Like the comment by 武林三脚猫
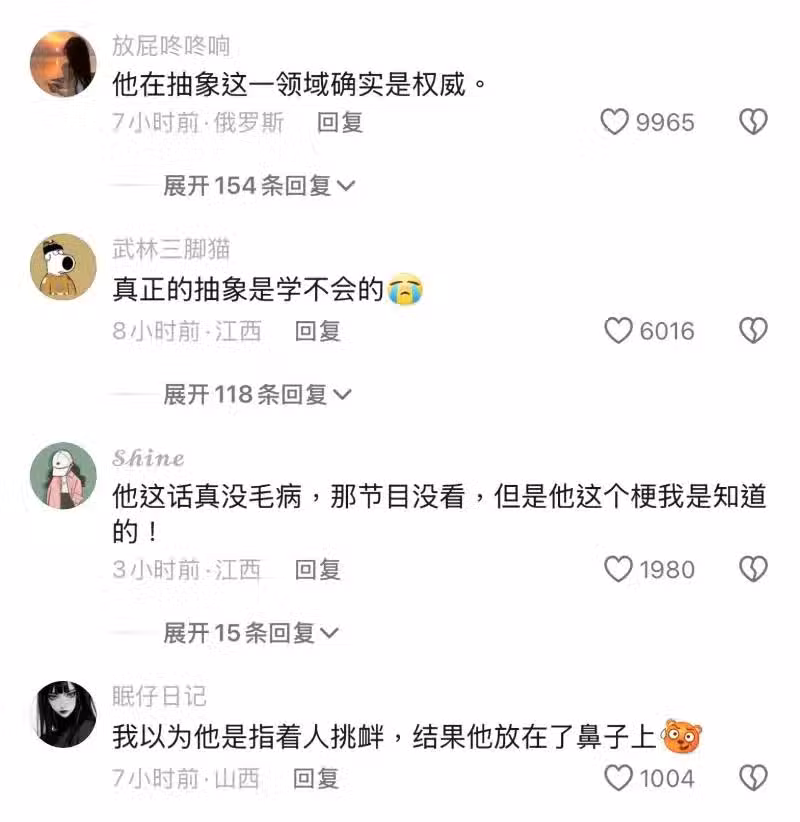Screen dimensions: 800x822 pos(619,331)
